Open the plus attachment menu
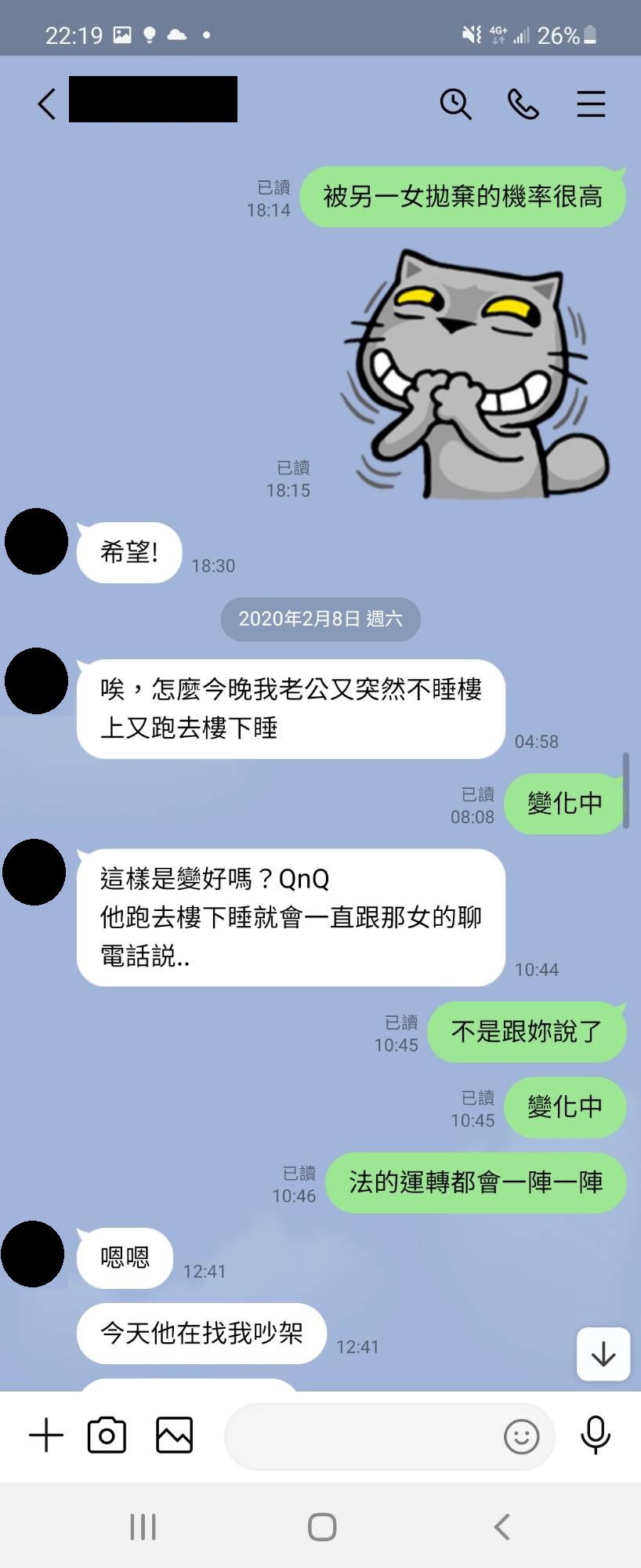This screenshot has width=641, height=1568. pyautogui.click(x=46, y=1436)
